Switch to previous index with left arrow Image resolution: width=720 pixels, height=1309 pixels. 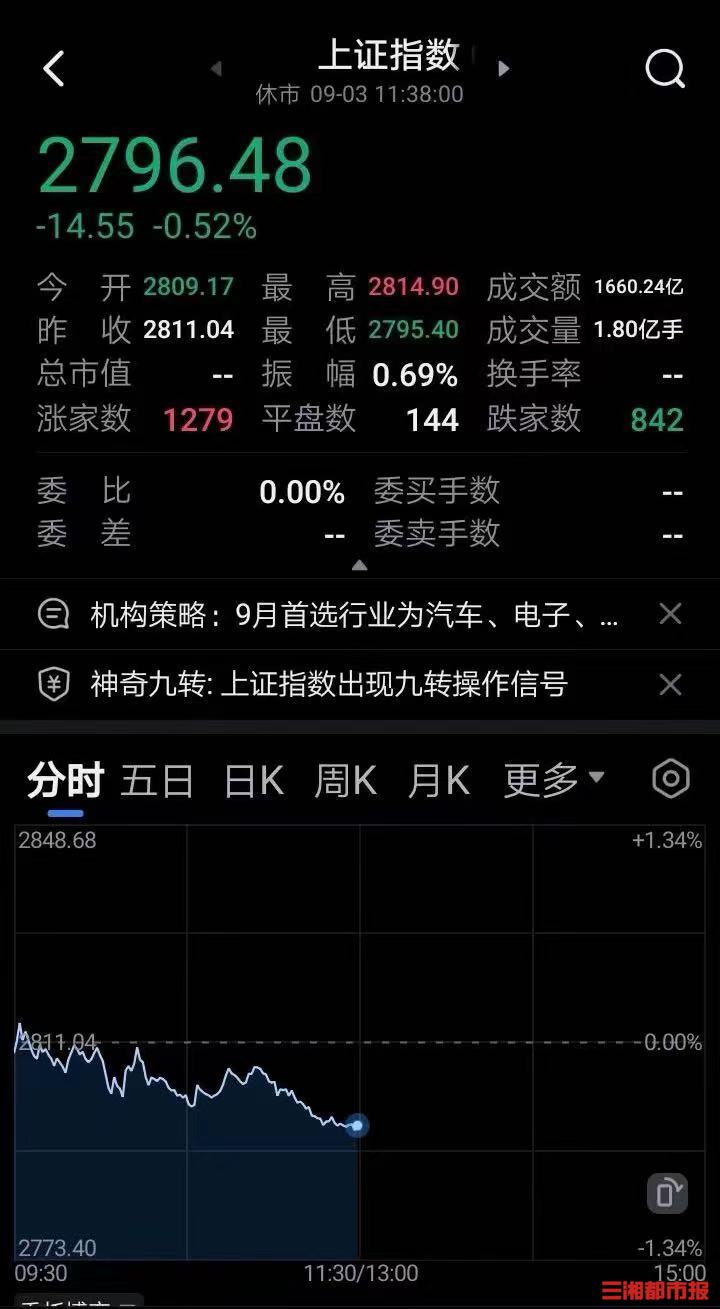[x=216, y=69]
